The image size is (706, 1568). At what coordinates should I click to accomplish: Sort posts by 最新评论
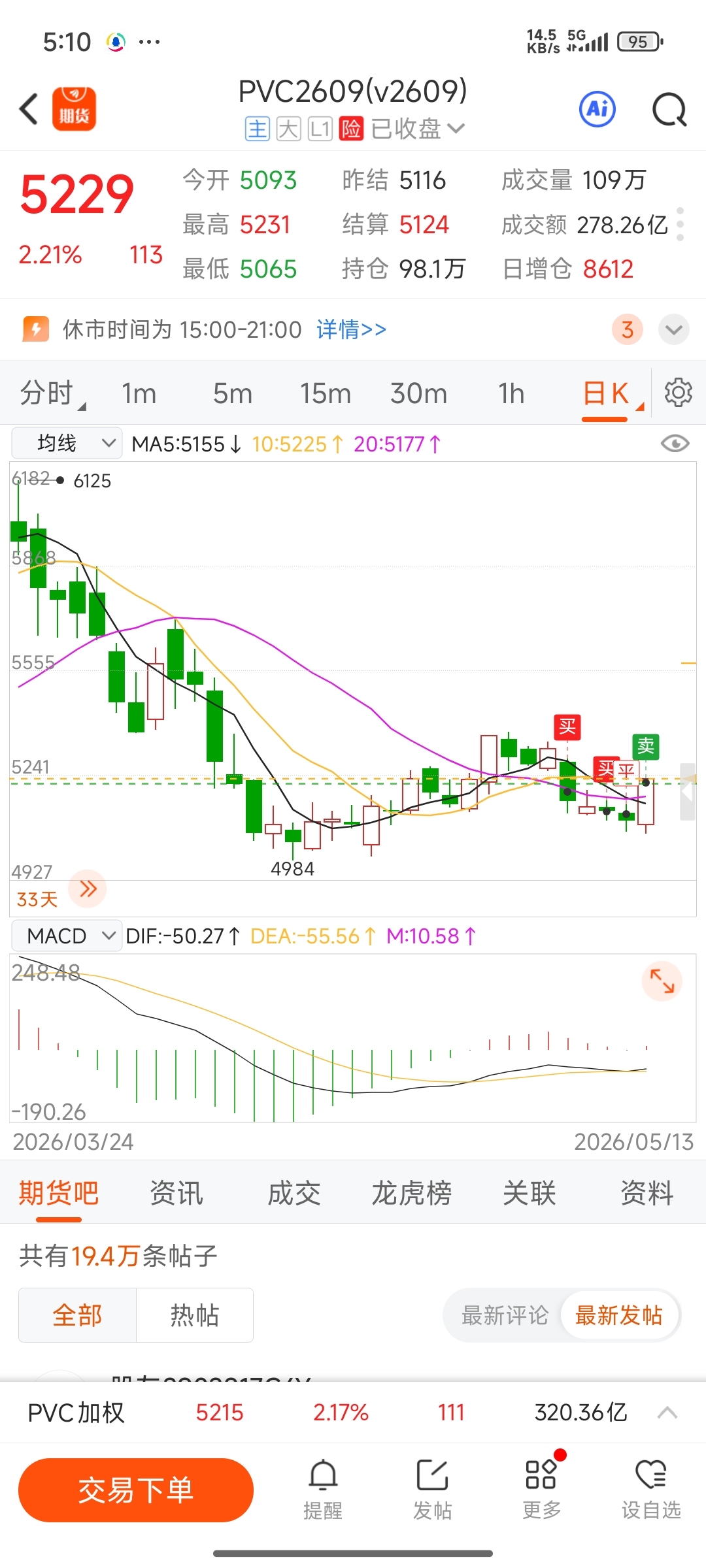pos(505,1315)
